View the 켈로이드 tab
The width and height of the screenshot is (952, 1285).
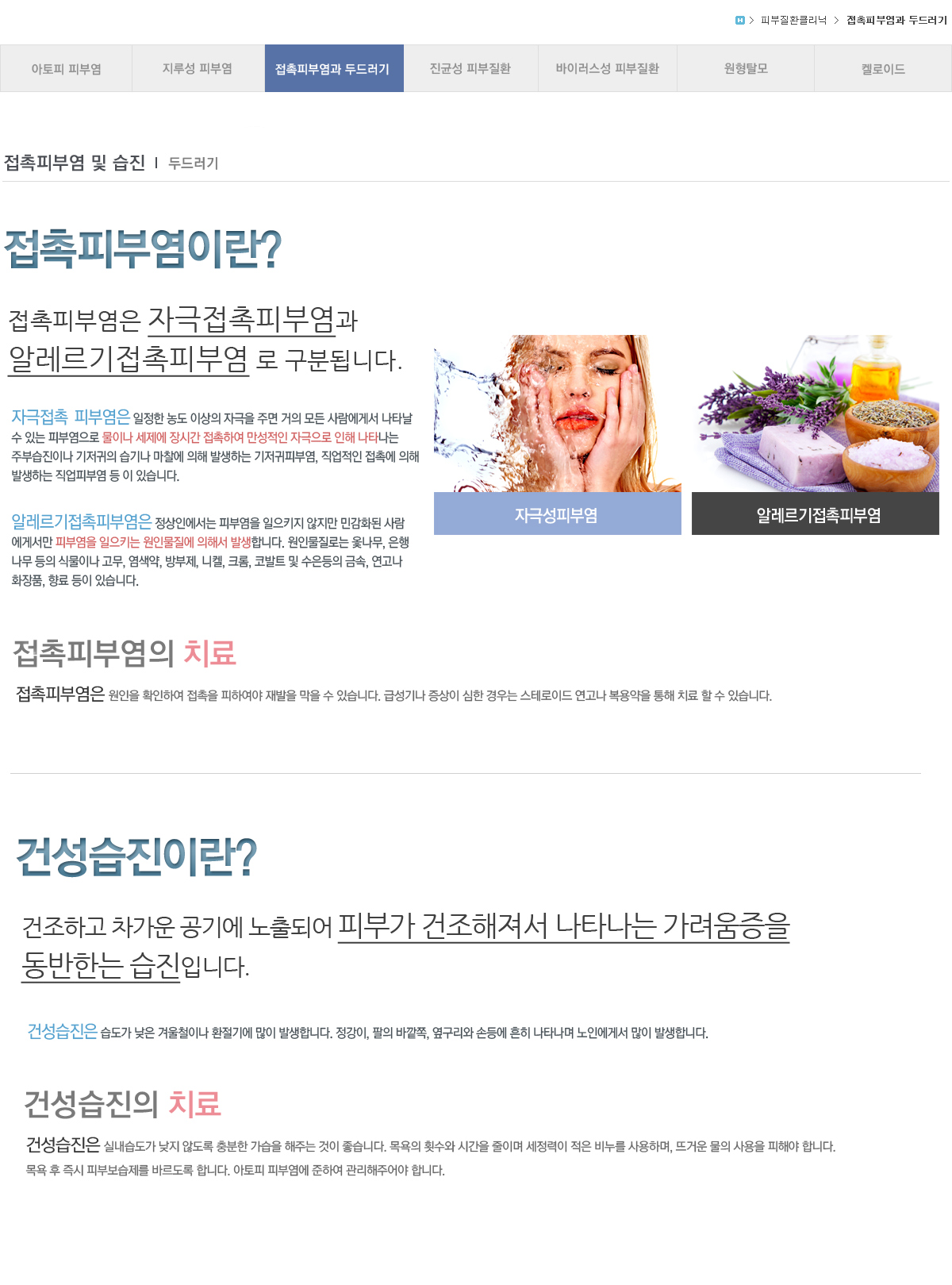883,69
